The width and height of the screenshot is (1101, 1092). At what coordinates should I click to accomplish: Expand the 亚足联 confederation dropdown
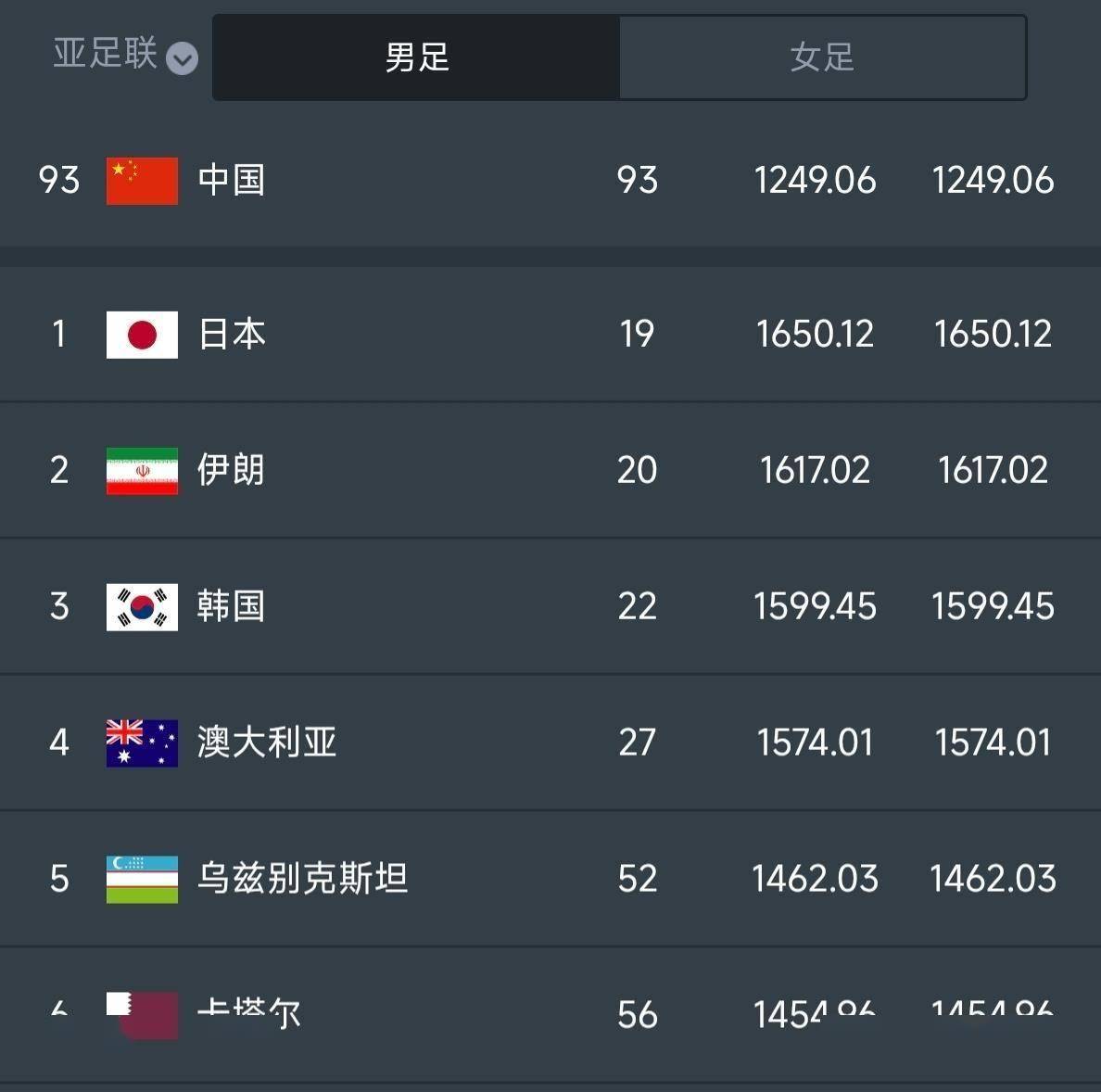pos(125,55)
